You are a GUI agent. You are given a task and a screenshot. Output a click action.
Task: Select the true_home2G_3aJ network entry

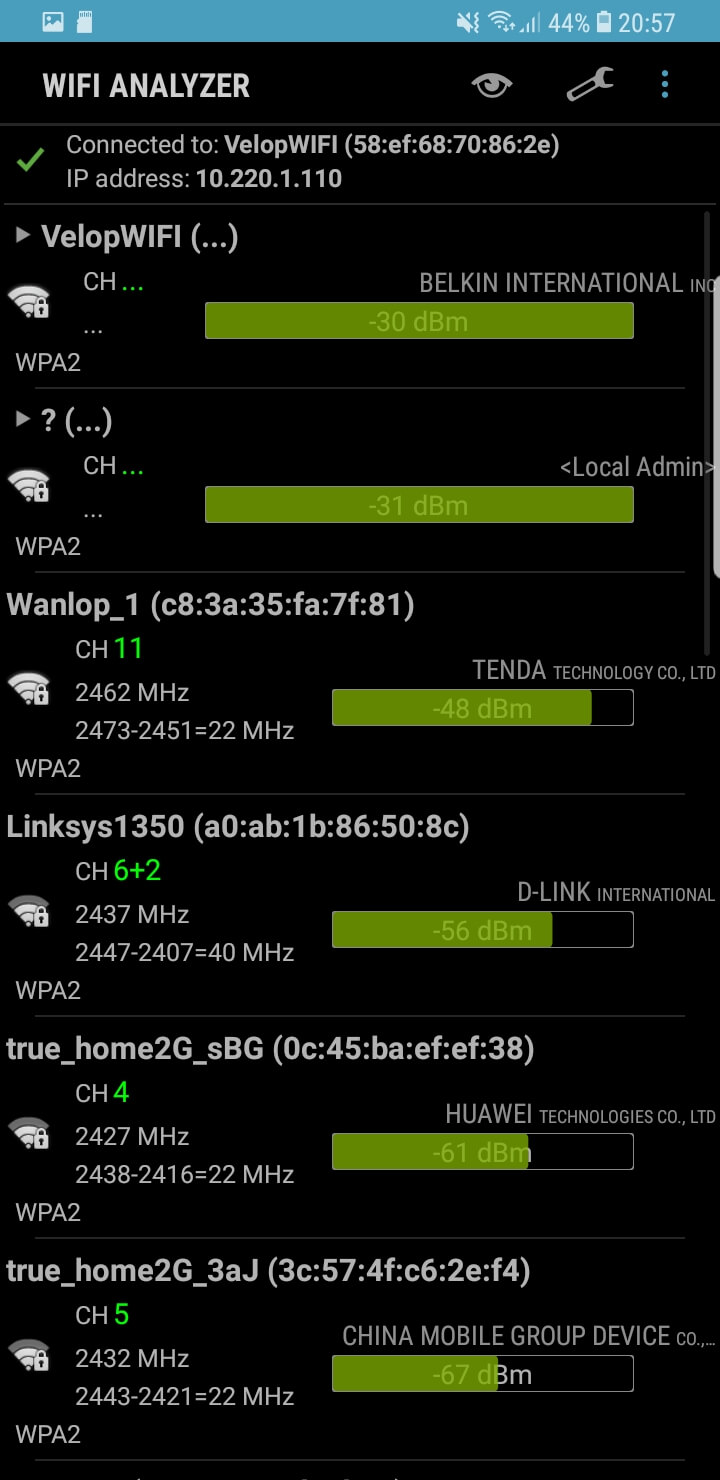coord(360,1352)
